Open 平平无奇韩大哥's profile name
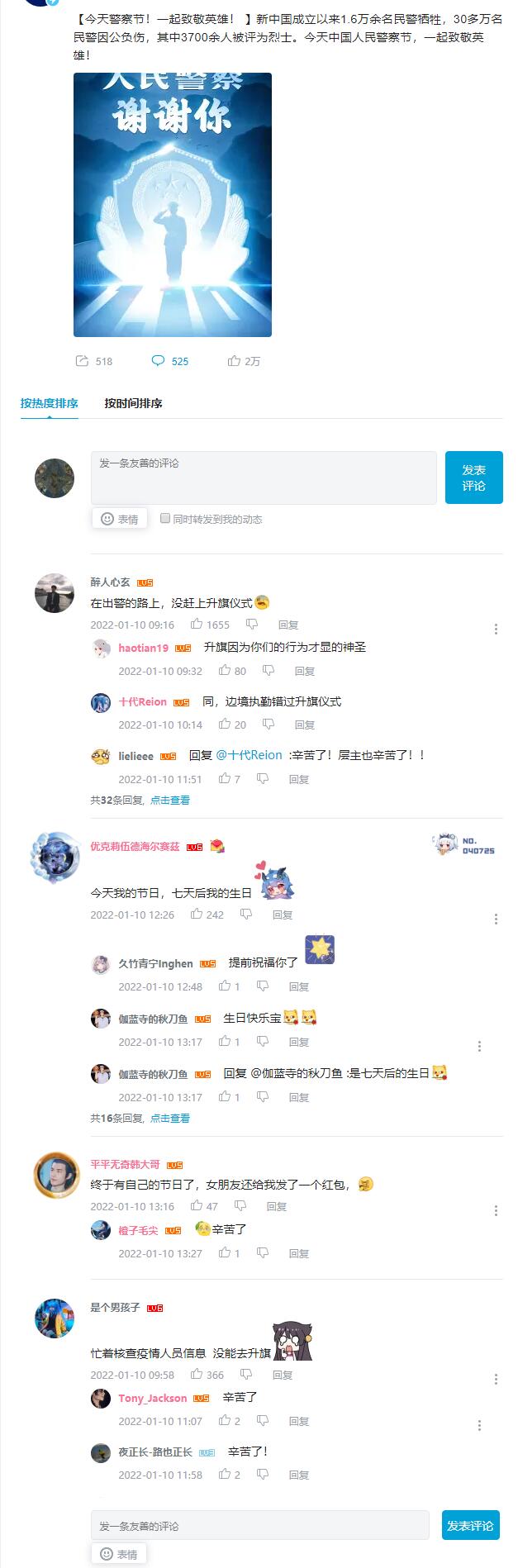Image resolution: width=518 pixels, height=1568 pixels. tap(125, 1164)
